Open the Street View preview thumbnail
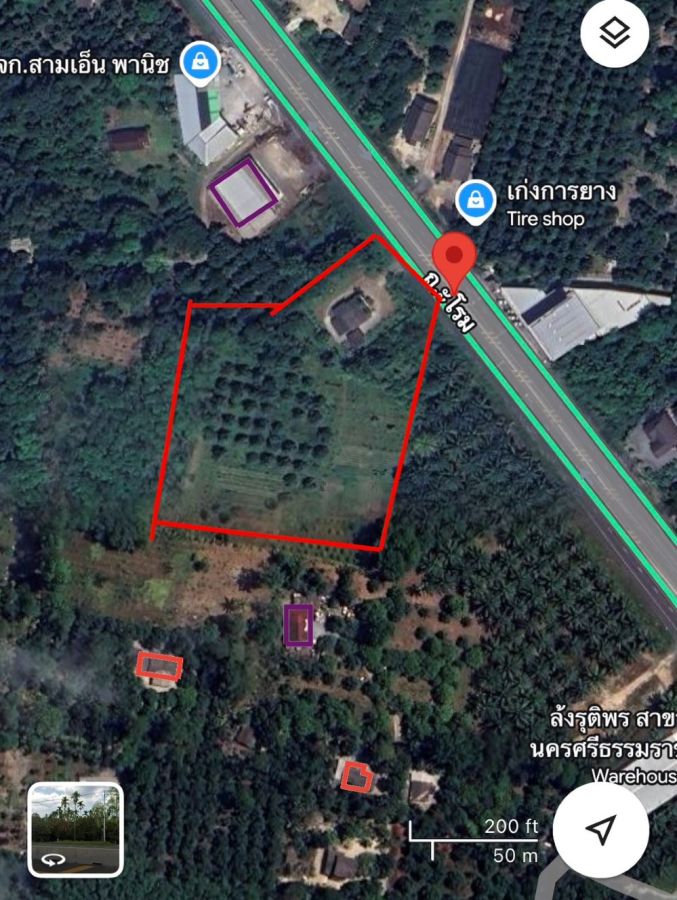This screenshot has width=677, height=900. tap(75, 829)
